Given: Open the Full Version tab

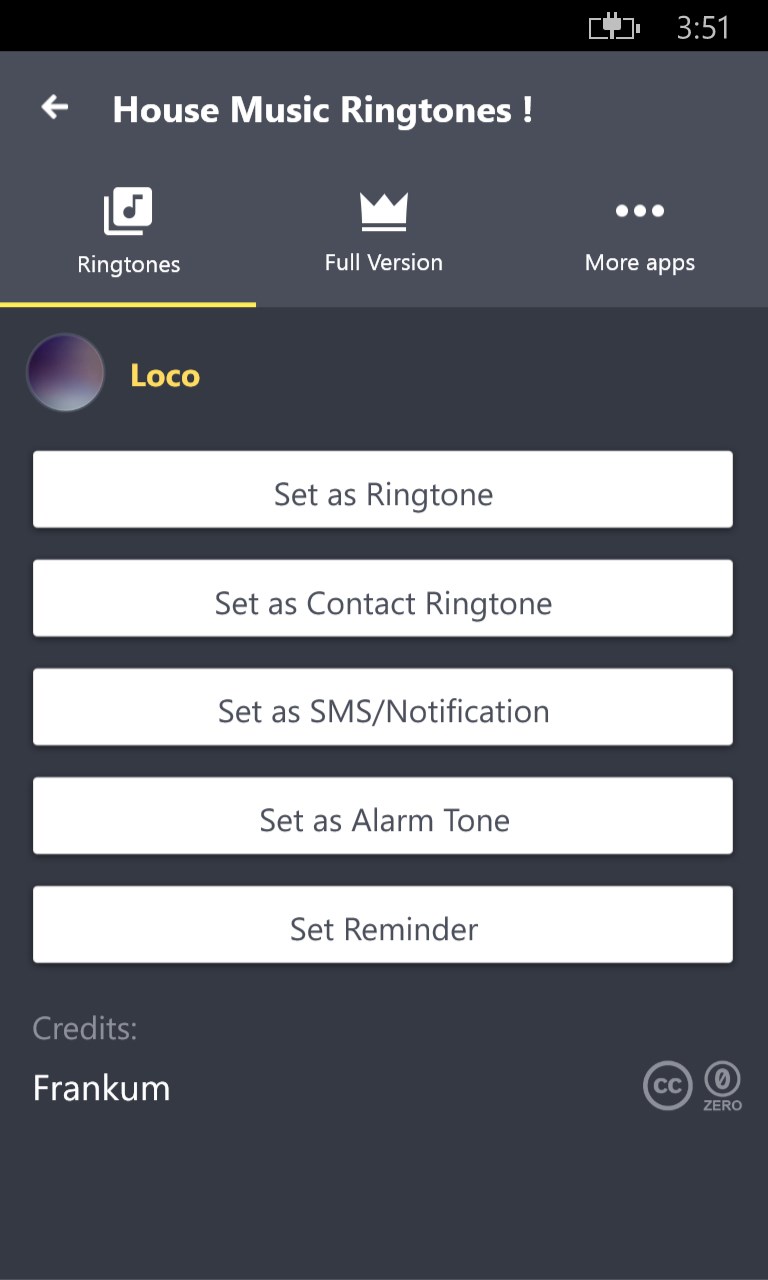Looking at the screenshot, I should (x=383, y=234).
